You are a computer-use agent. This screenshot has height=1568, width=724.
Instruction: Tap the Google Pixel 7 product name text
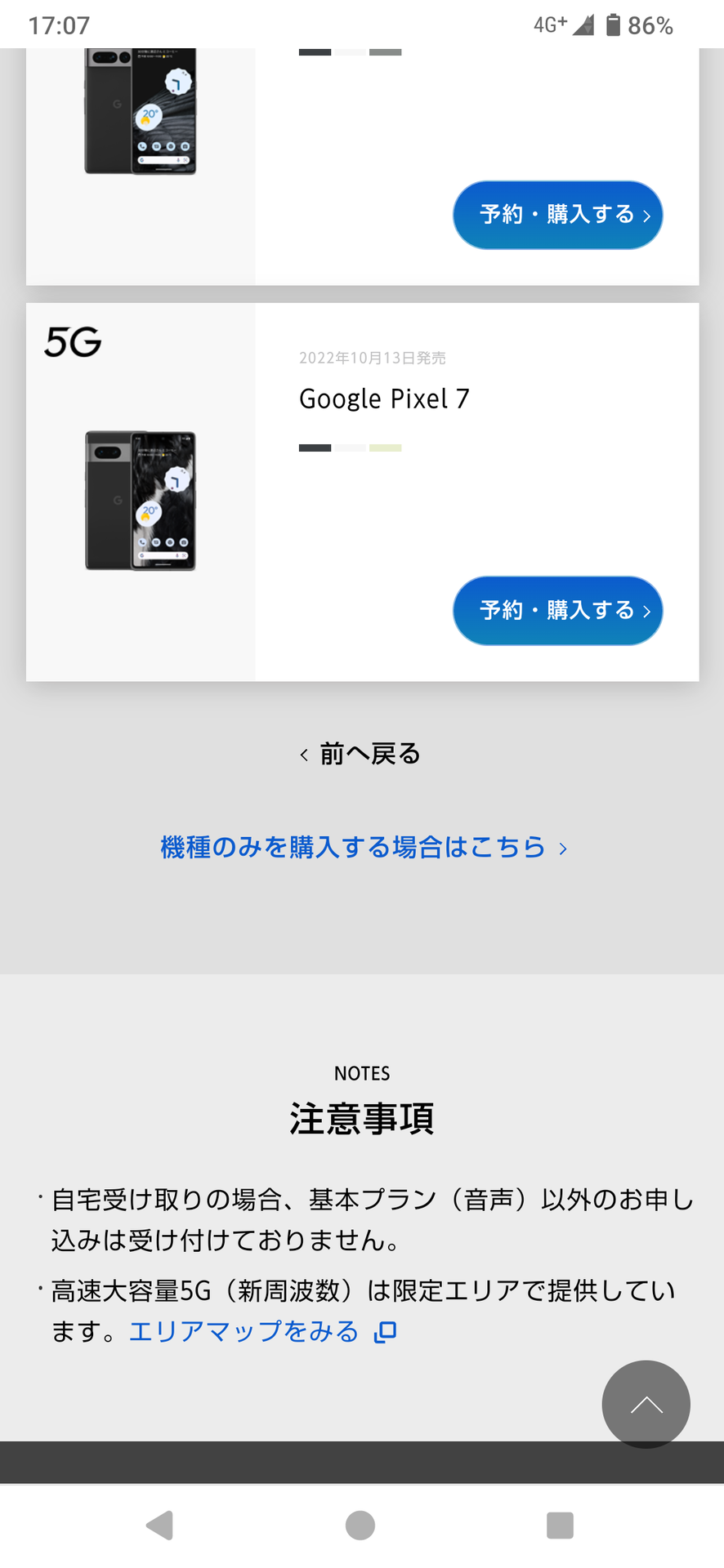point(384,399)
